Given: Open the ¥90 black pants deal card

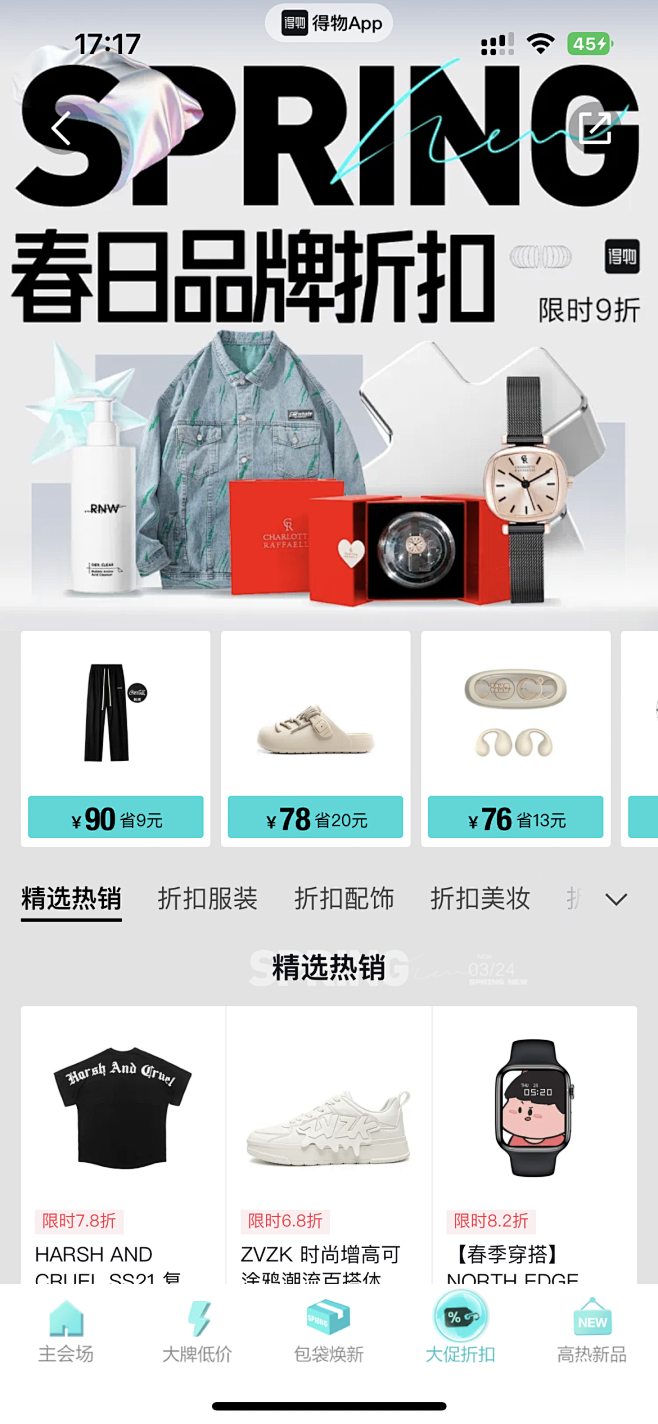Looking at the screenshot, I should coord(115,739).
